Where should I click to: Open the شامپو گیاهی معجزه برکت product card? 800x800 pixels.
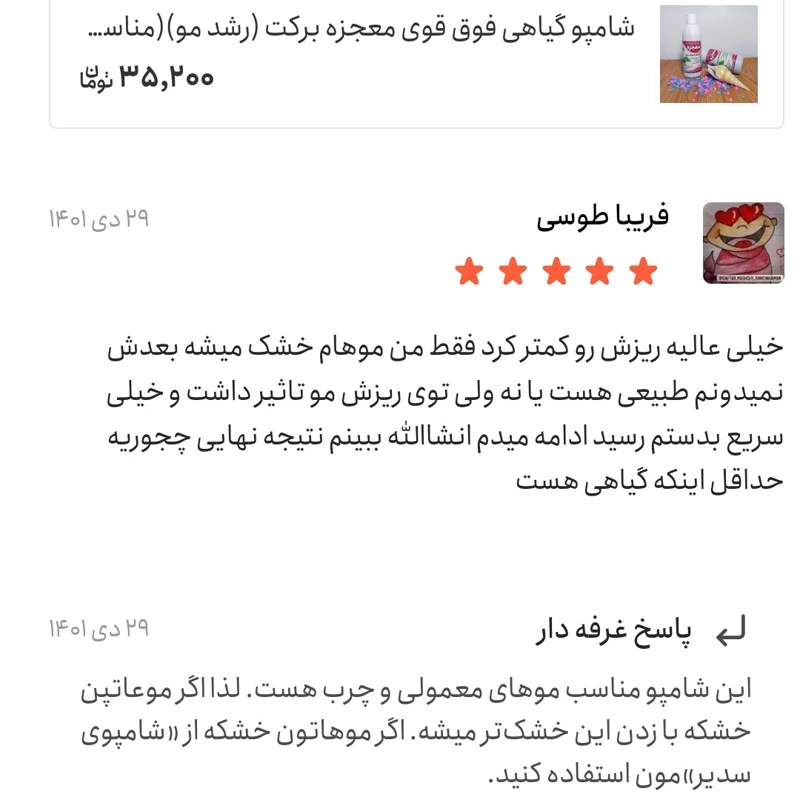pos(400,55)
